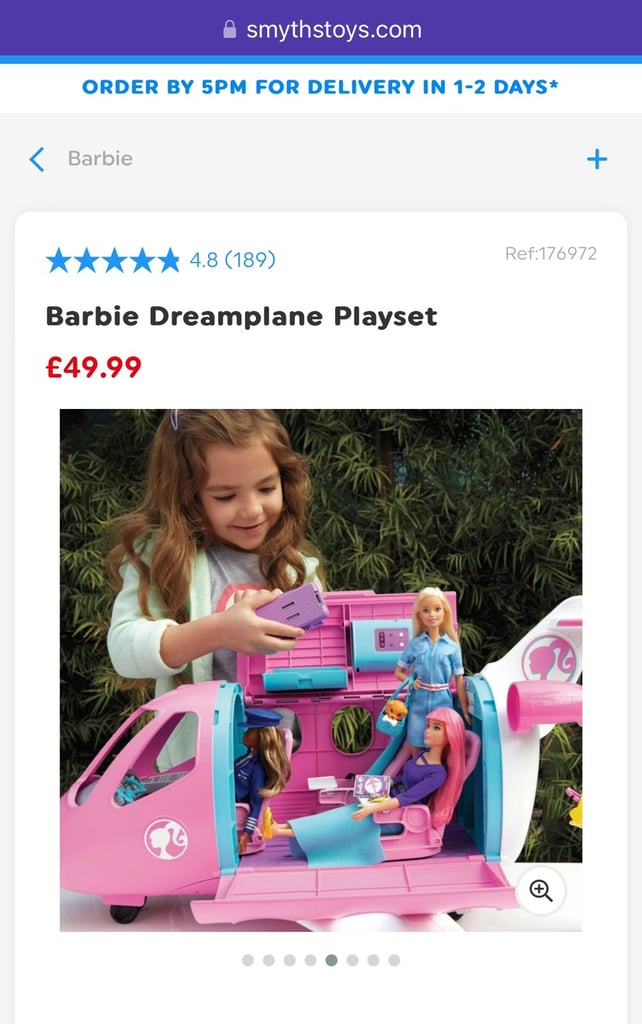Jump to the last image dot
Viewport: 642px width, 1024px height.
[394, 960]
